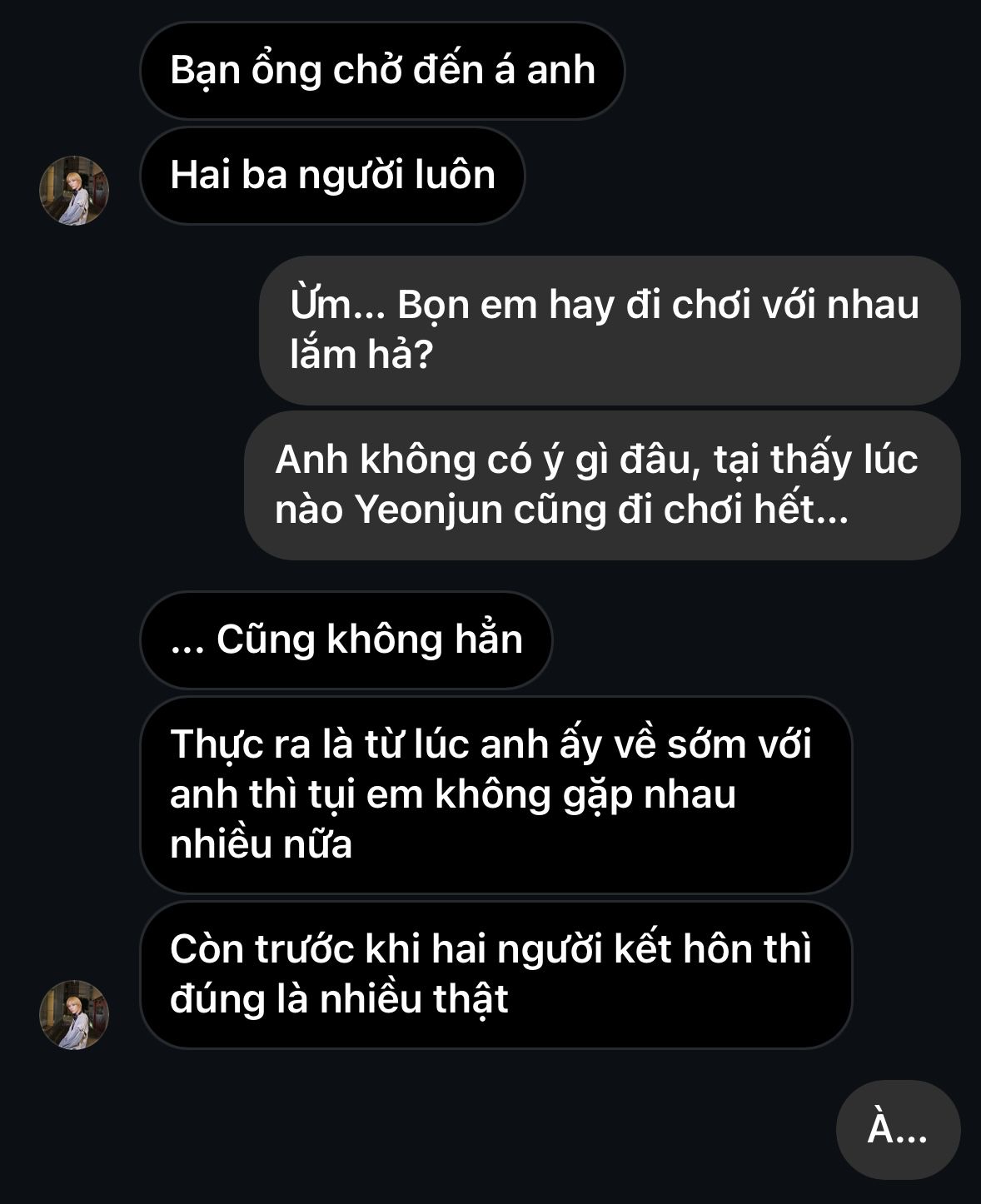This screenshot has height=1204, width=981.
Task: Tap profile picture next to "Còn trước khi" message
Action: 74,1014
